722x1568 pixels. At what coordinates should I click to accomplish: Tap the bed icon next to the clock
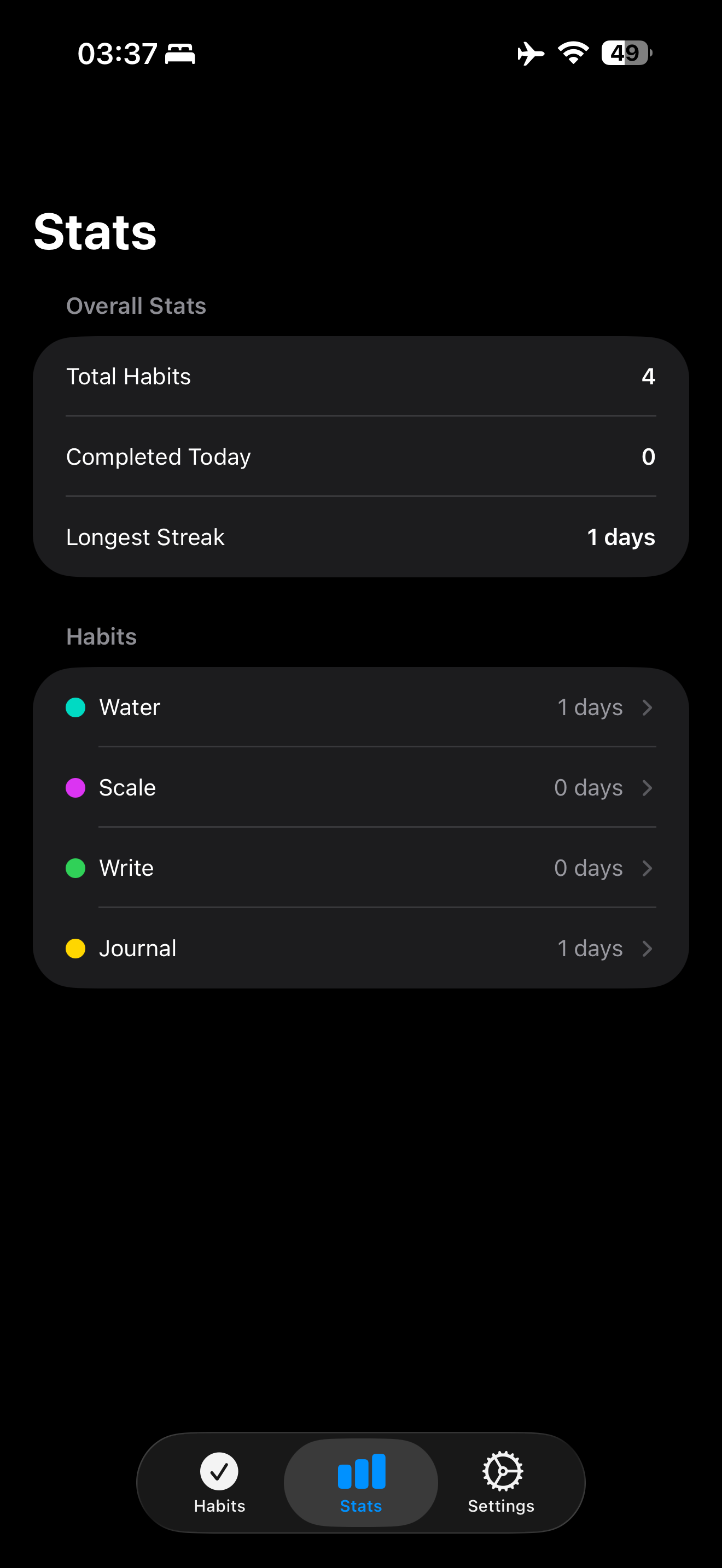(x=180, y=54)
